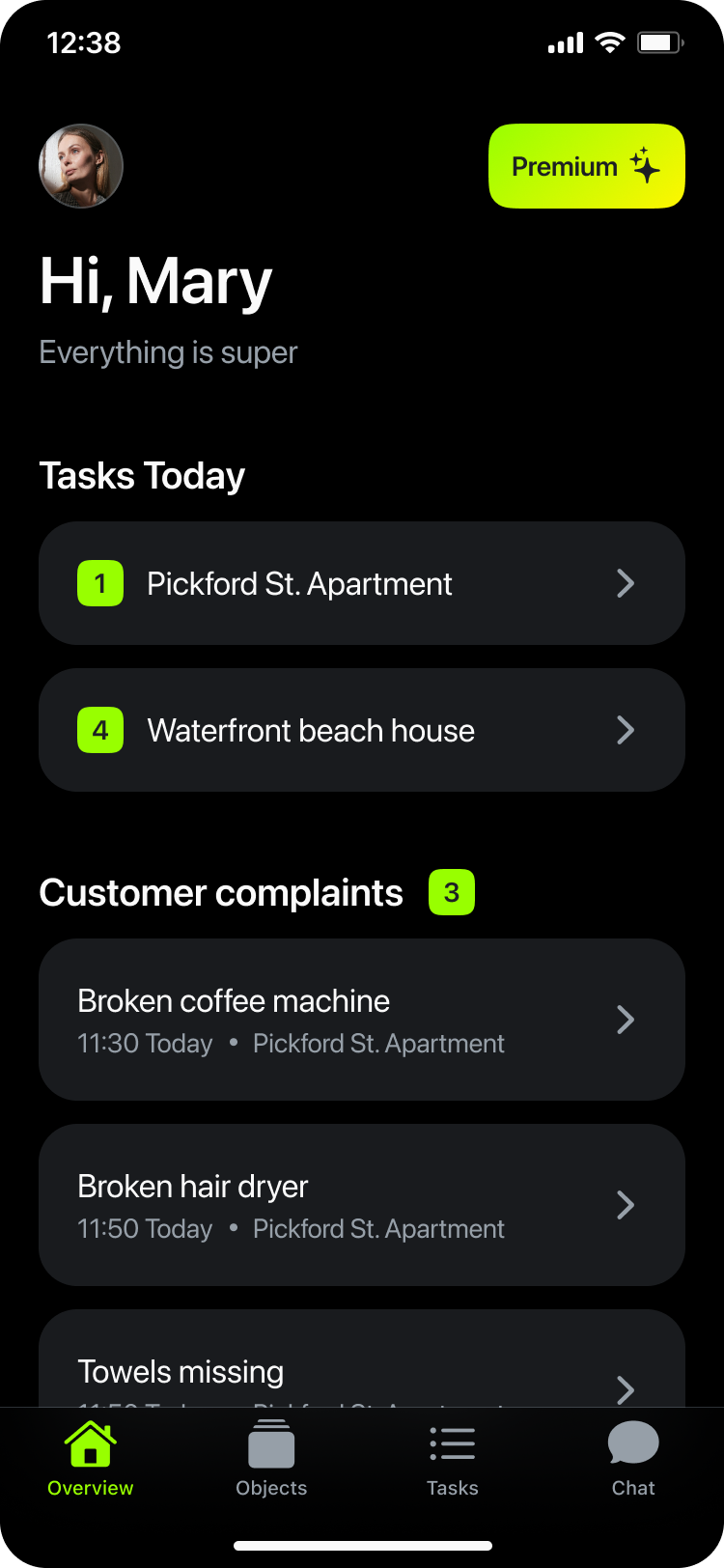724x1568 pixels.
Task: Open the Towels missing complaint
Action: (362, 1369)
